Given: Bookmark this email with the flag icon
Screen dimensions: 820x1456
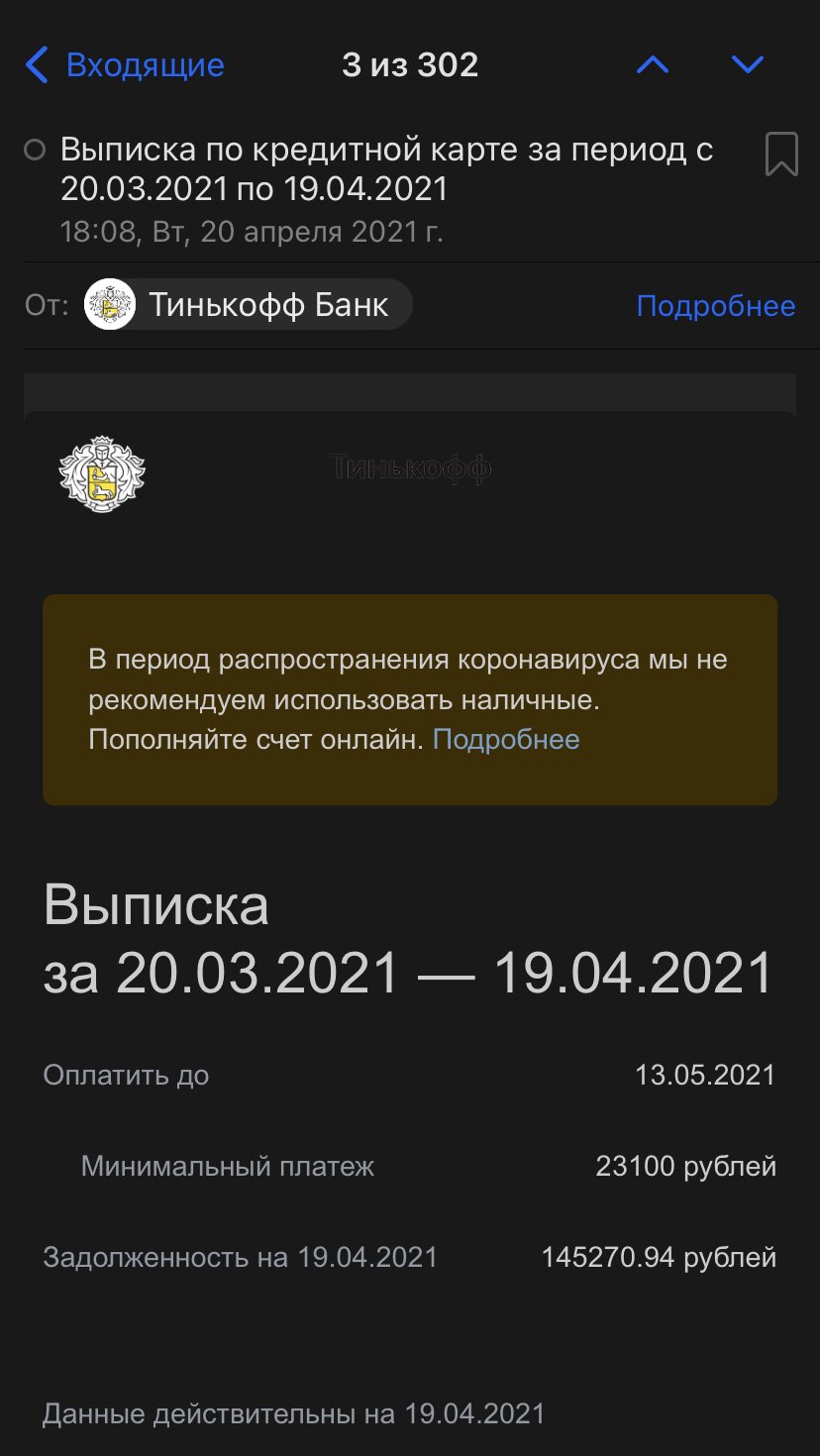Looking at the screenshot, I should 781,156.
